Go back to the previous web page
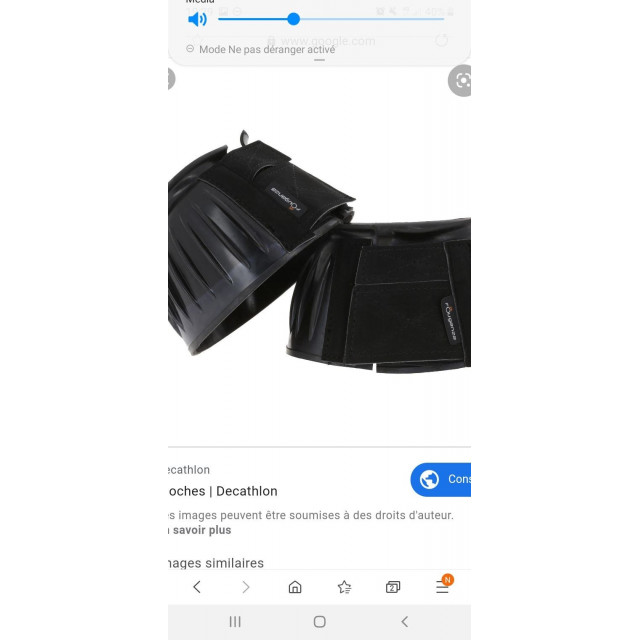The height and width of the screenshot is (640, 640). 197,587
